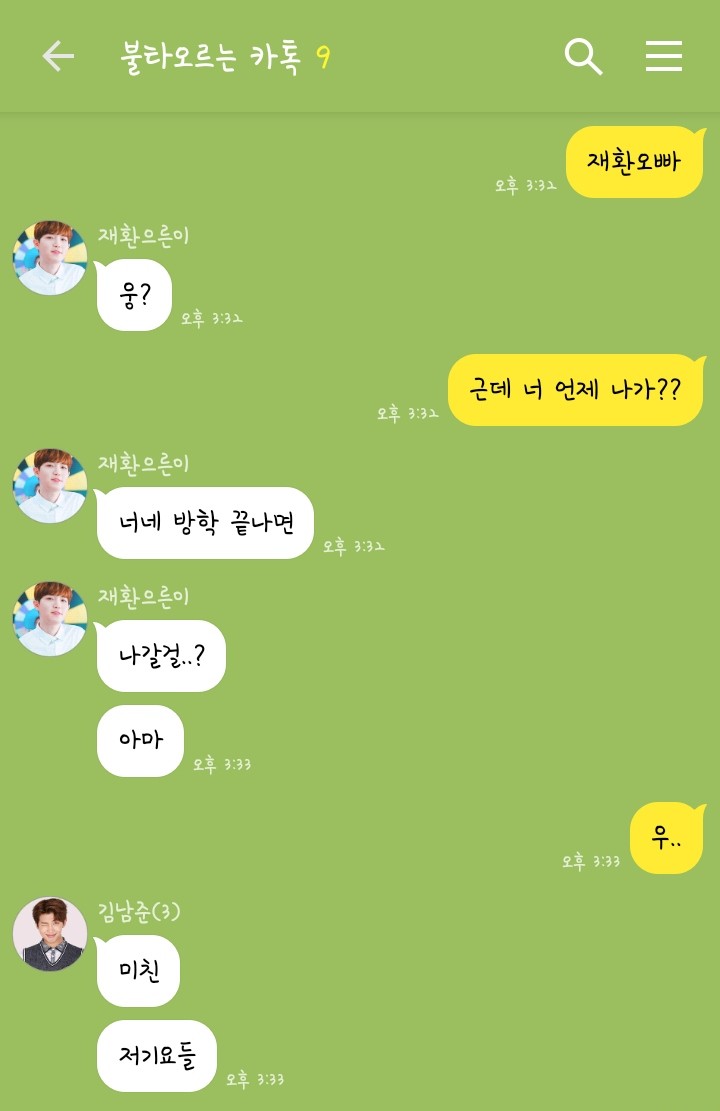Tap 재환으른이's avatar beside the '나갈걸..?' message
Image resolution: width=720 pixels, height=1111 pixels.
point(50,619)
